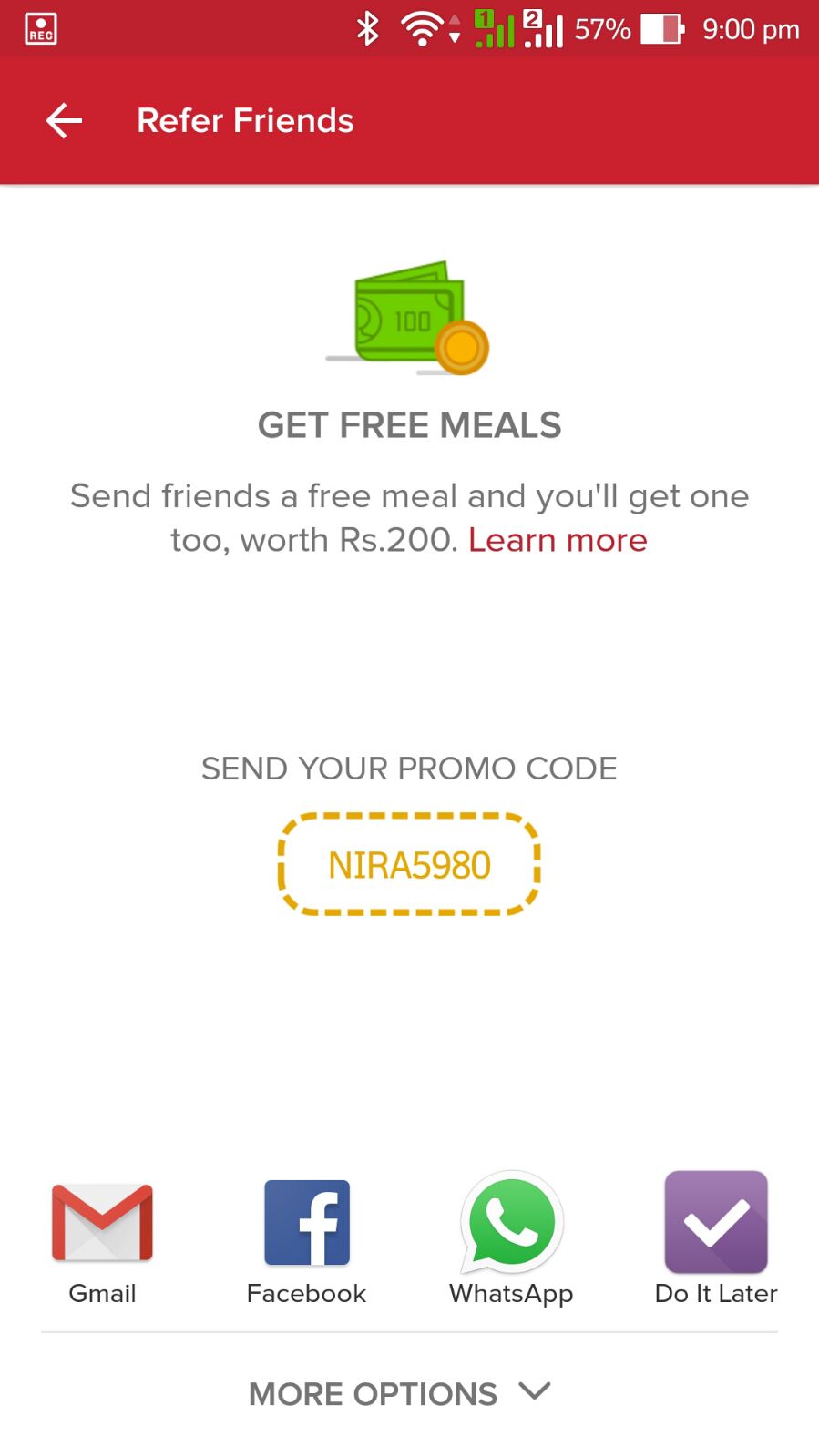Image resolution: width=819 pixels, height=1456 pixels.
Task: Tap the clock showing 9:00 pm
Action: (x=749, y=28)
